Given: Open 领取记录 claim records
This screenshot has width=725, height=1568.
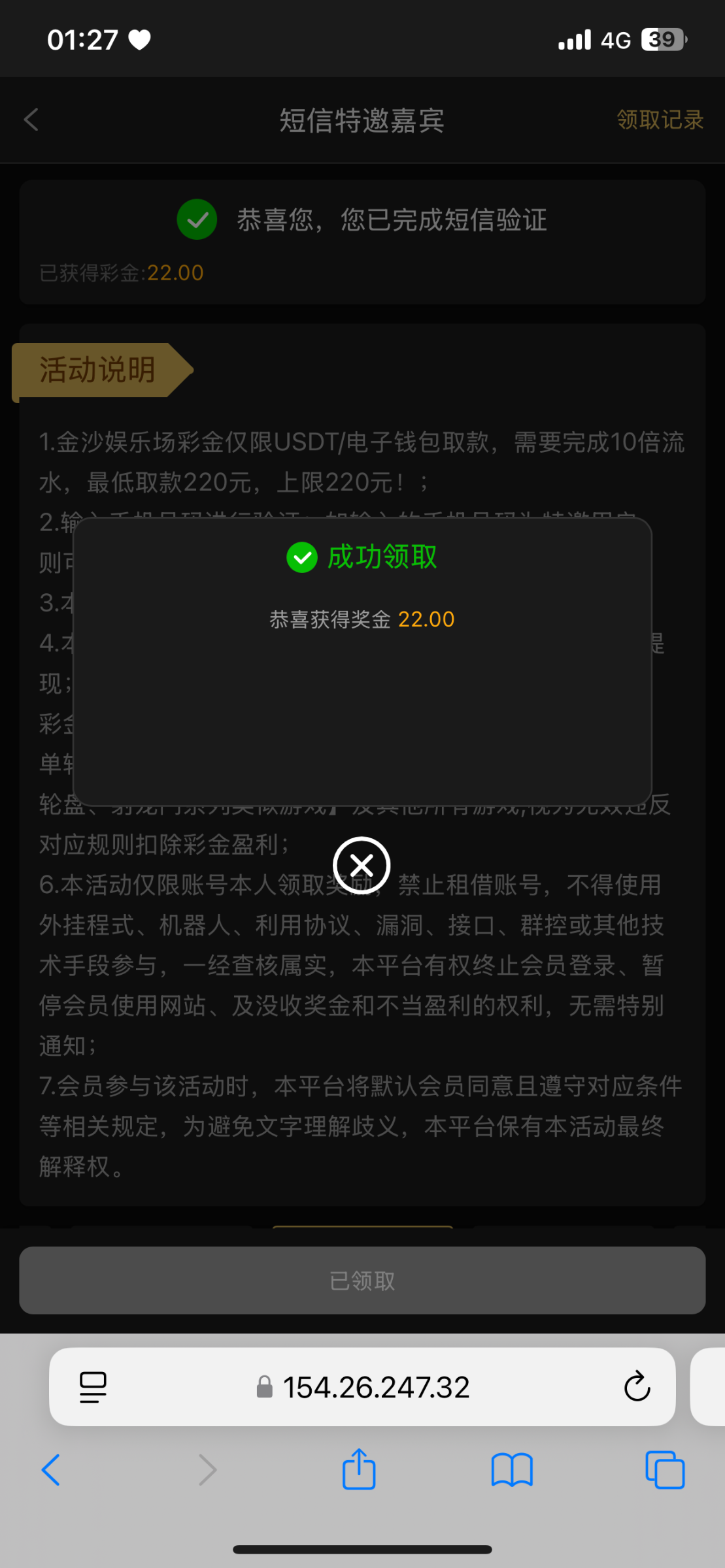Looking at the screenshot, I should (x=660, y=120).
